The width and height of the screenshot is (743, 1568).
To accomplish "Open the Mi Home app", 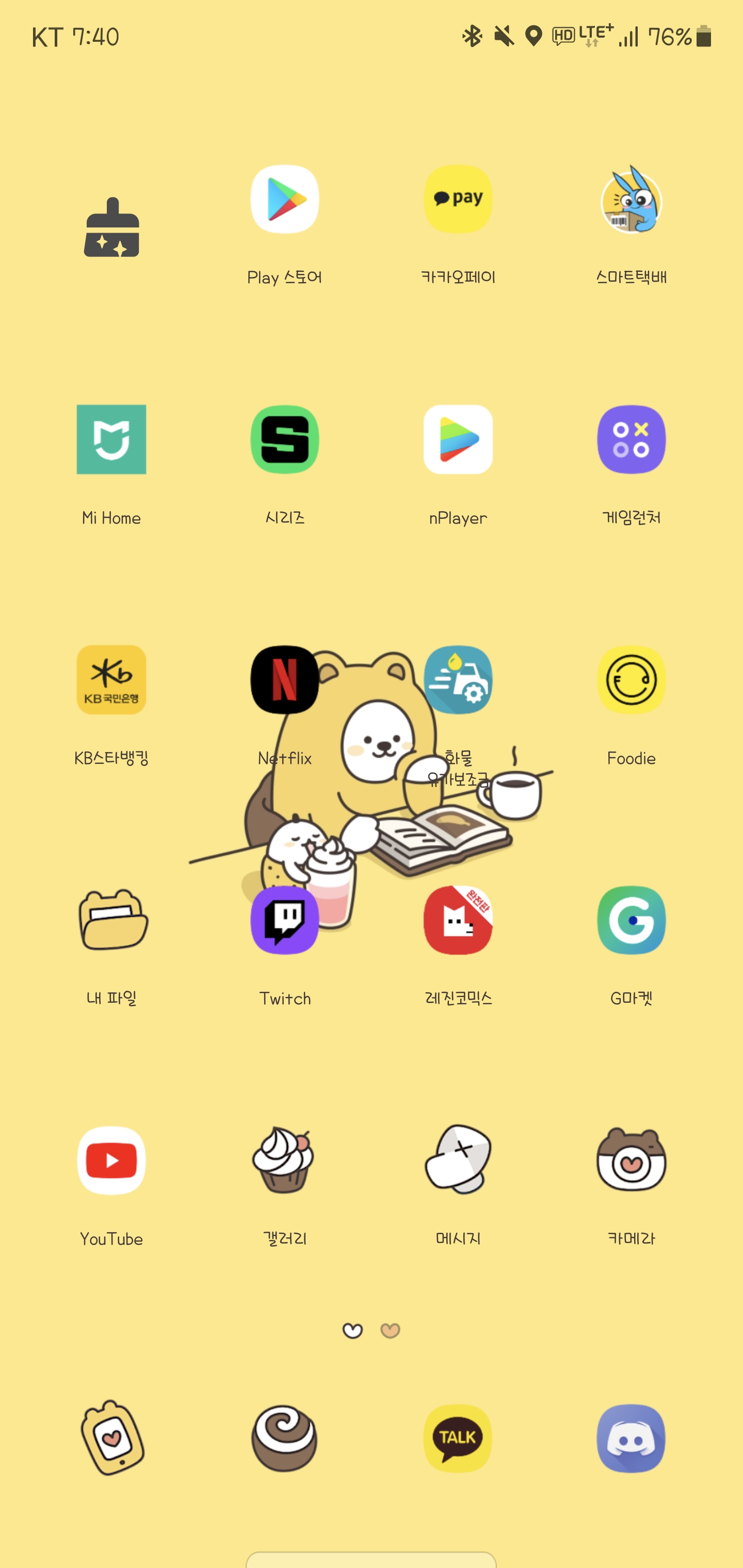I will pos(111,439).
